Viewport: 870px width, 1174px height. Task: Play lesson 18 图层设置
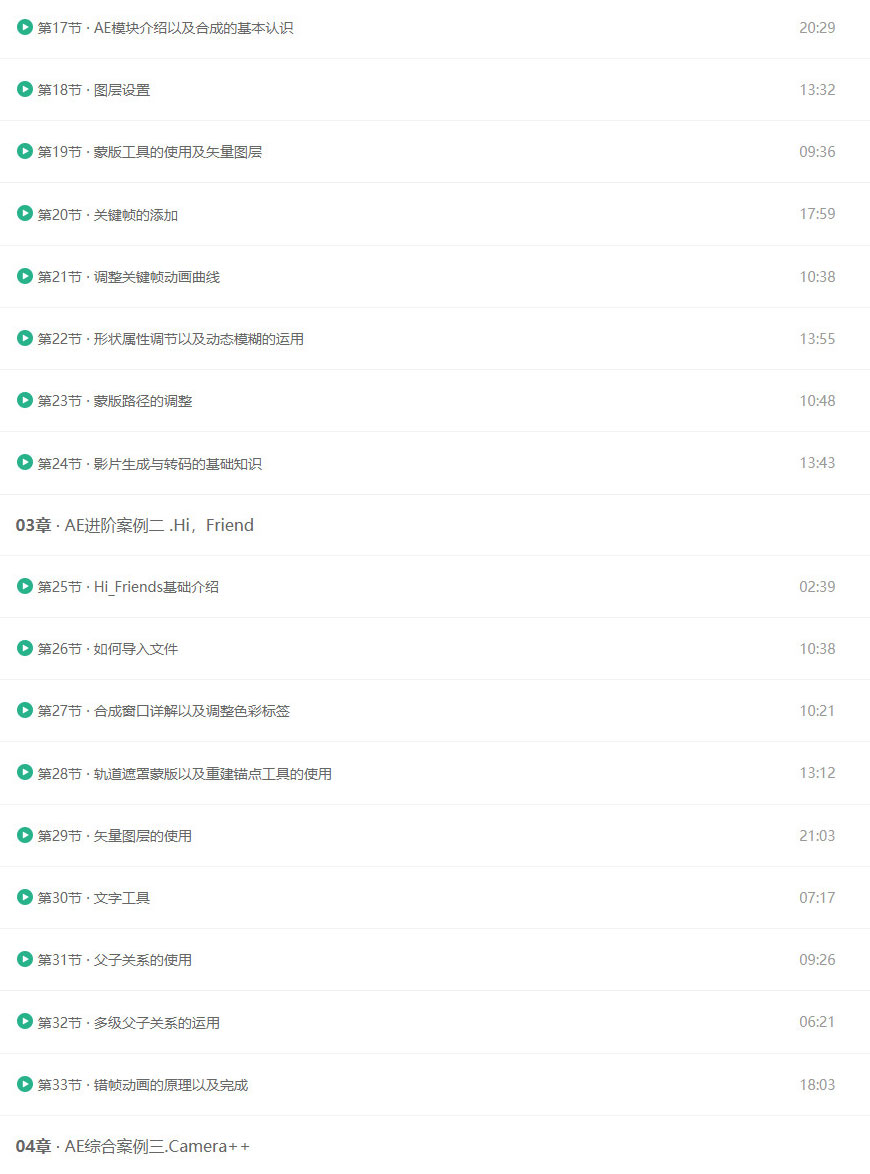[x=94, y=90]
